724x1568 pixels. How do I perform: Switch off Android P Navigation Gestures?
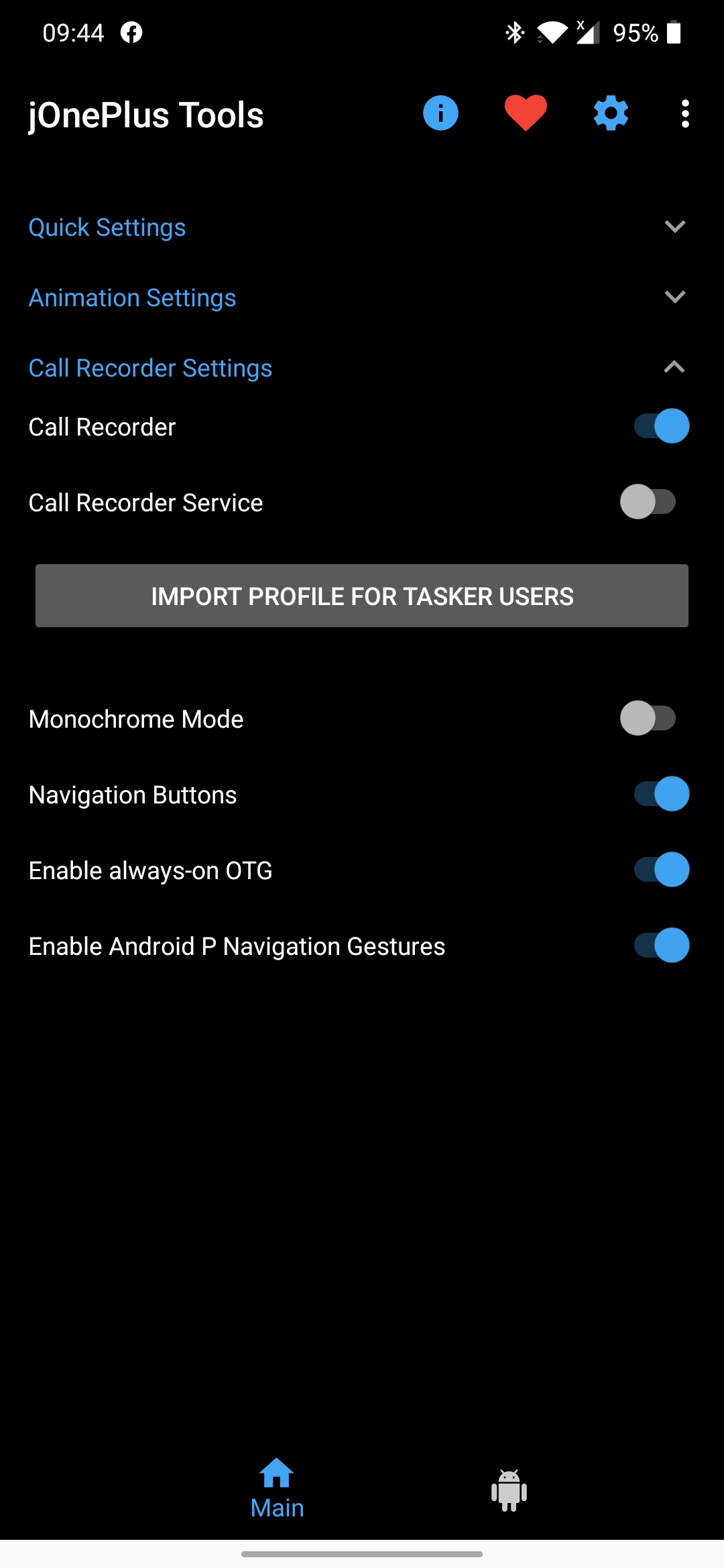click(x=661, y=945)
